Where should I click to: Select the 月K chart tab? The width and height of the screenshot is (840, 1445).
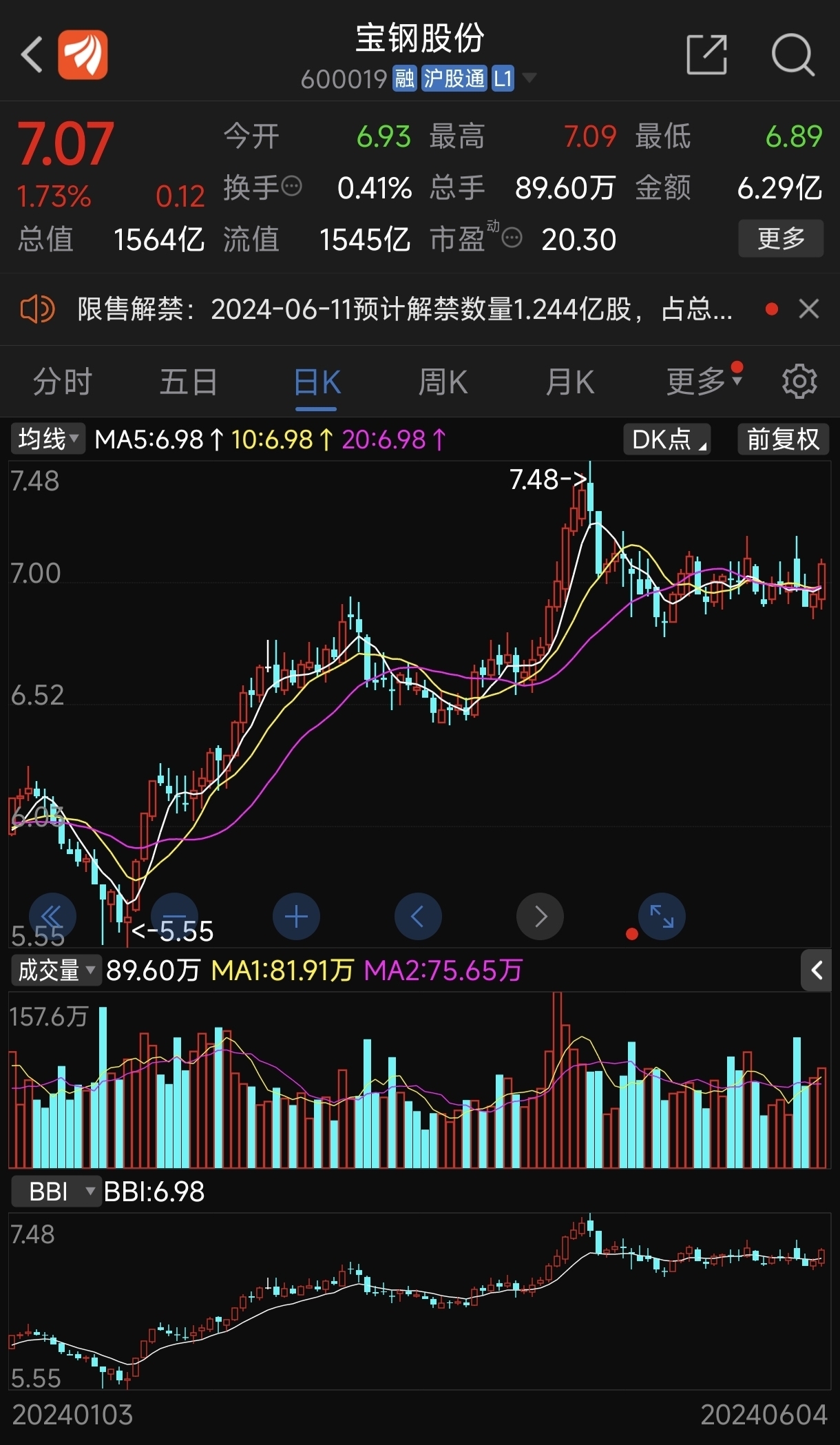[x=570, y=382]
